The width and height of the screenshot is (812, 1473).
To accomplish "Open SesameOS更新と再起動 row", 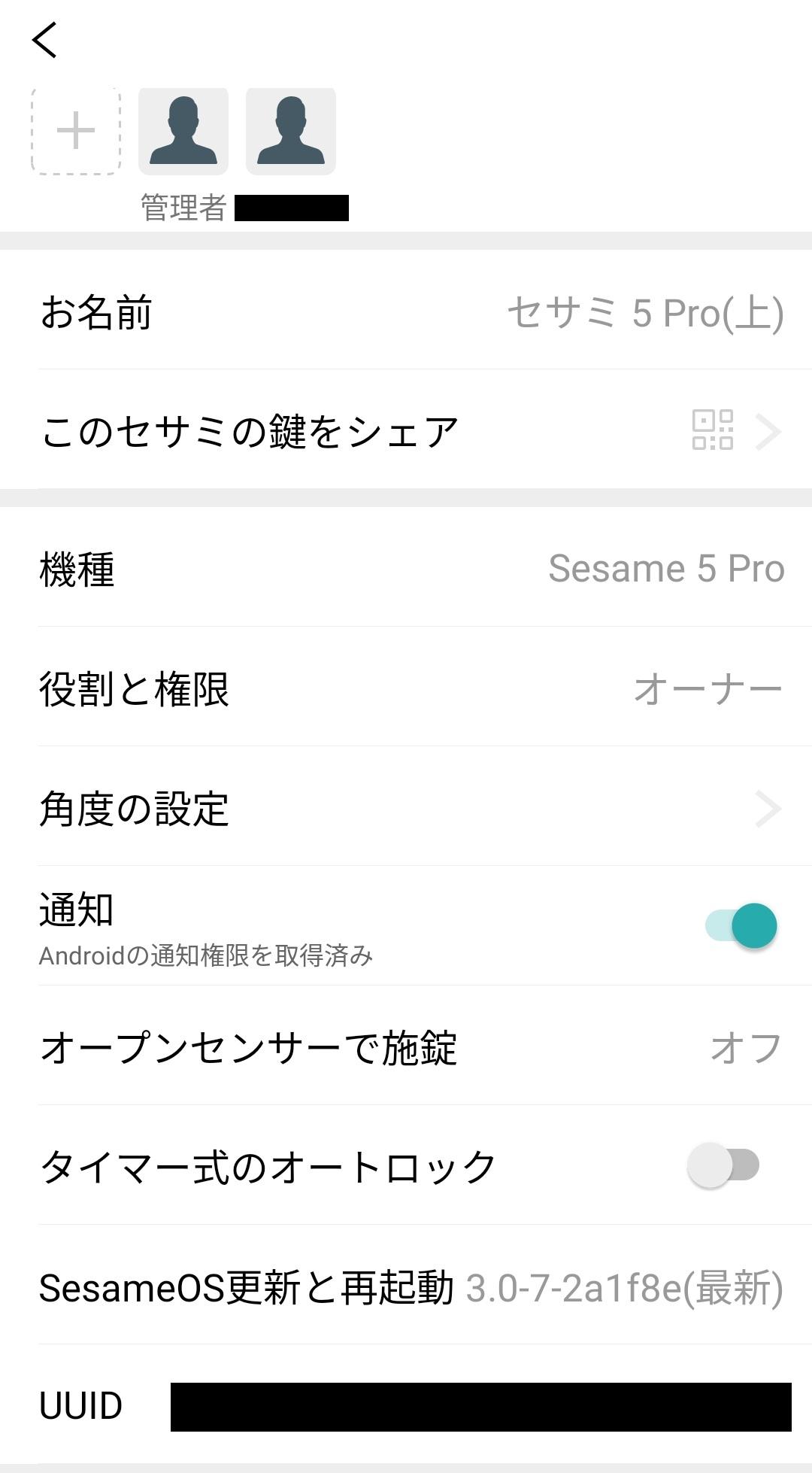I will [406, 1288].
